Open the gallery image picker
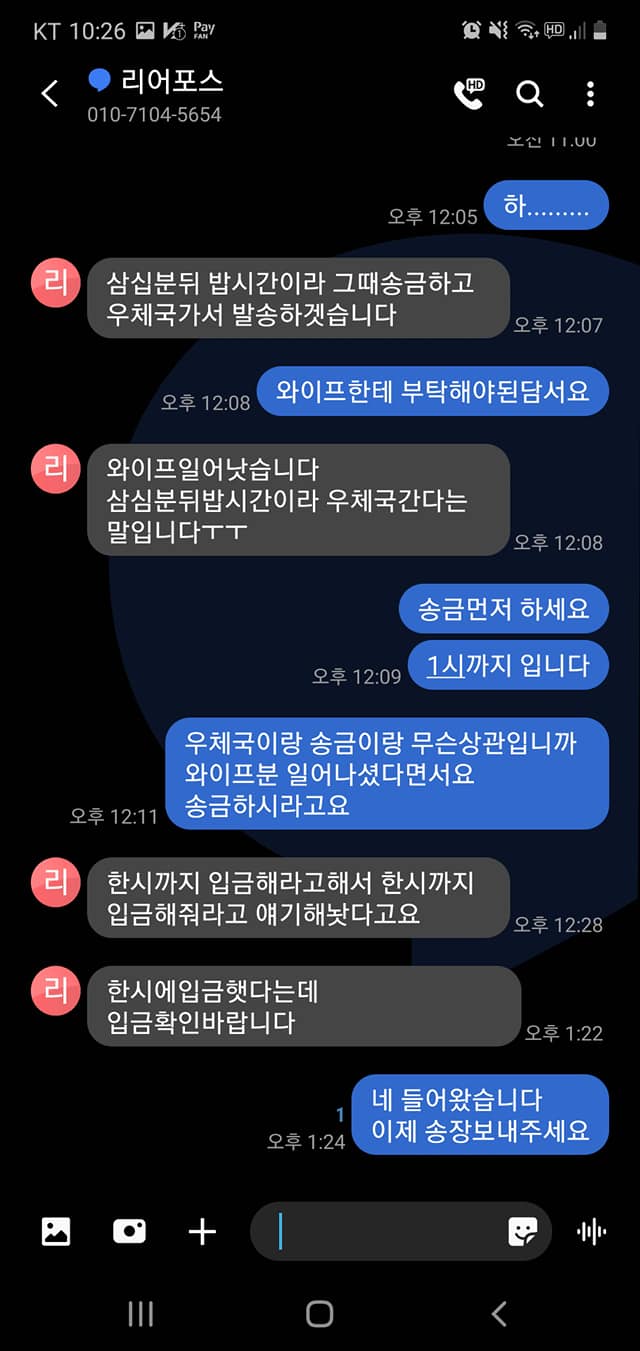 click(x=56, y=1231)
